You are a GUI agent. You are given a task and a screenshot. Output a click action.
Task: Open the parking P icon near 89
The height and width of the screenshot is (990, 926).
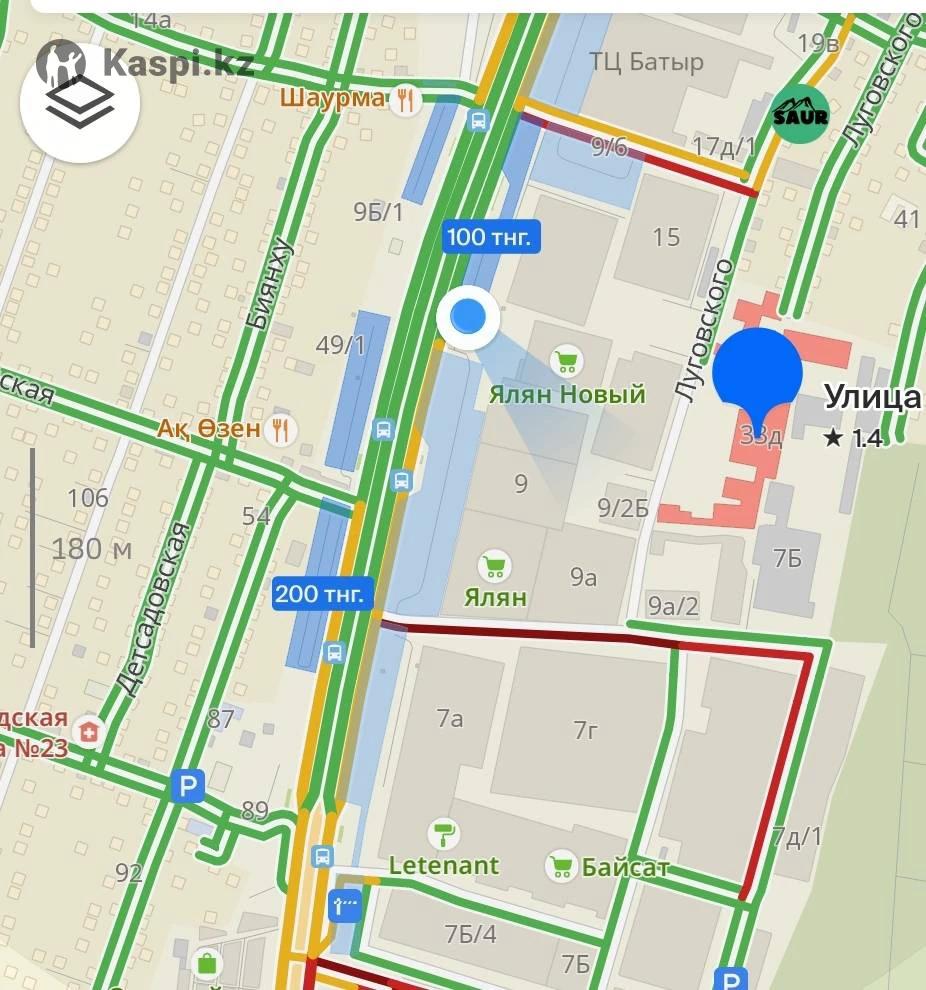[187, 787]
